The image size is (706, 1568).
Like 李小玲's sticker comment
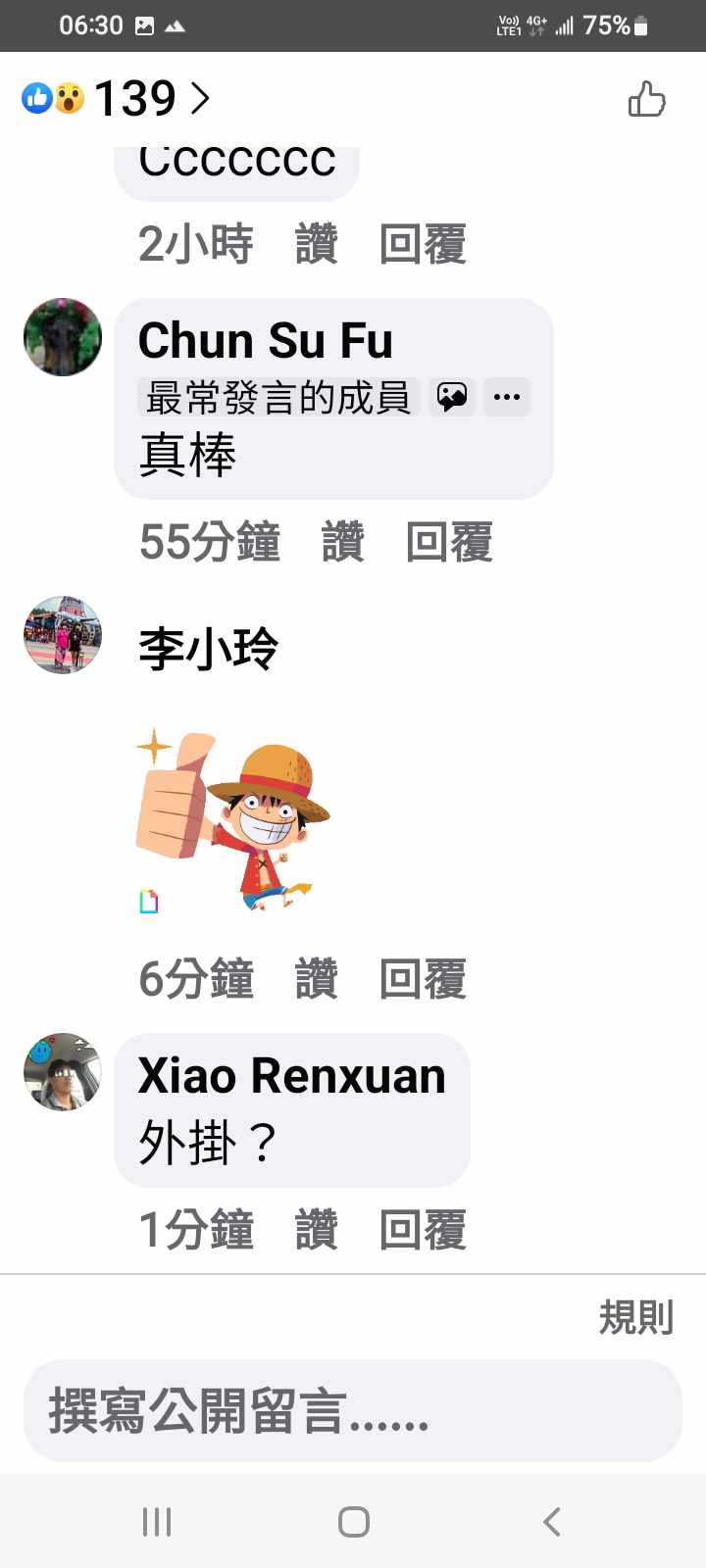(x=316, y=979)
